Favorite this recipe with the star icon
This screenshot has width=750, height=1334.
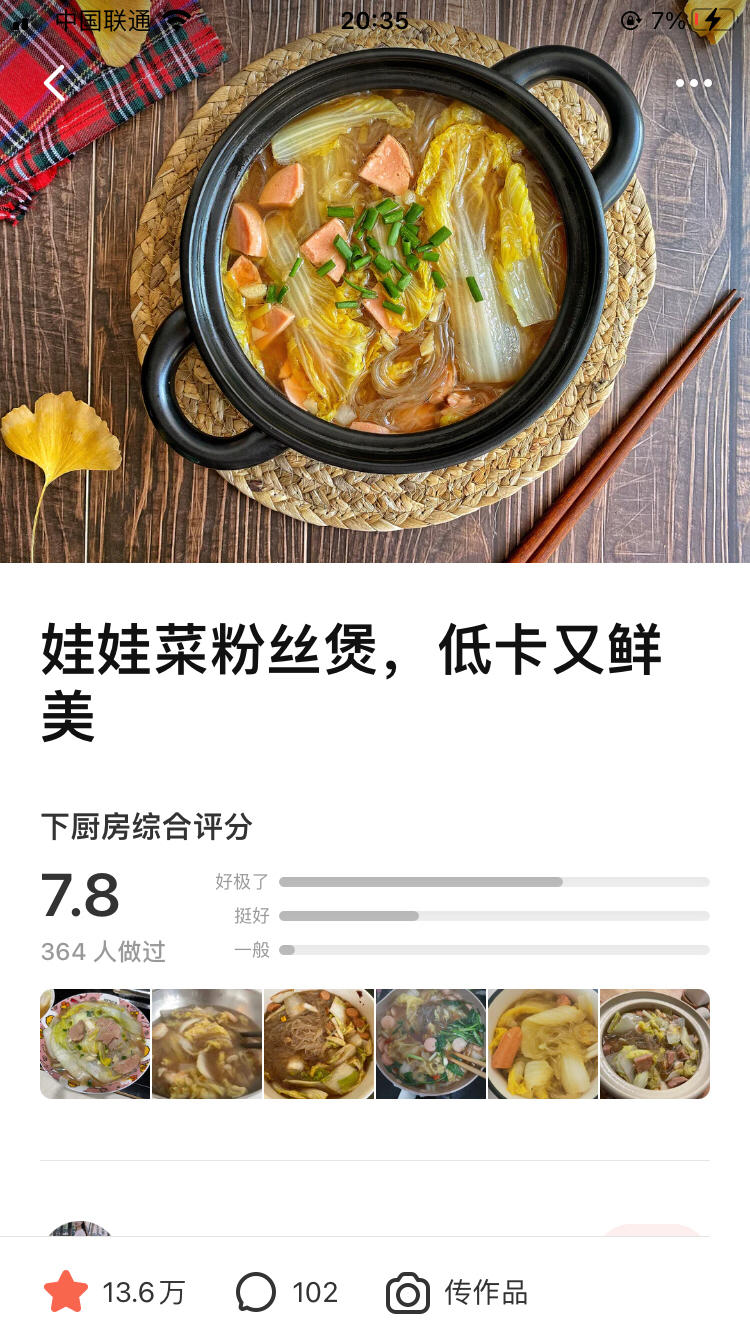point(66,1292)
